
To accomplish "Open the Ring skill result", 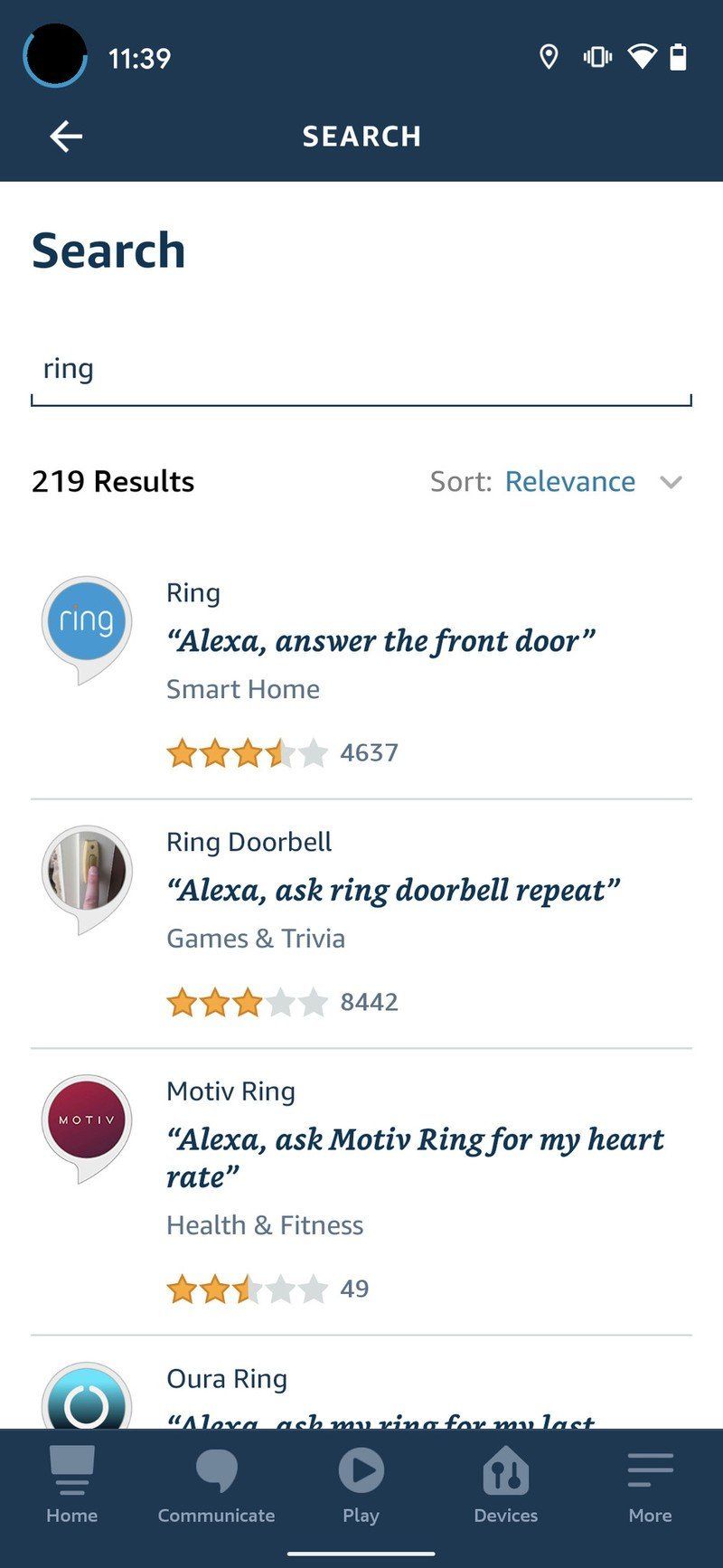I will pyautogui.click(x=192, y=592).
